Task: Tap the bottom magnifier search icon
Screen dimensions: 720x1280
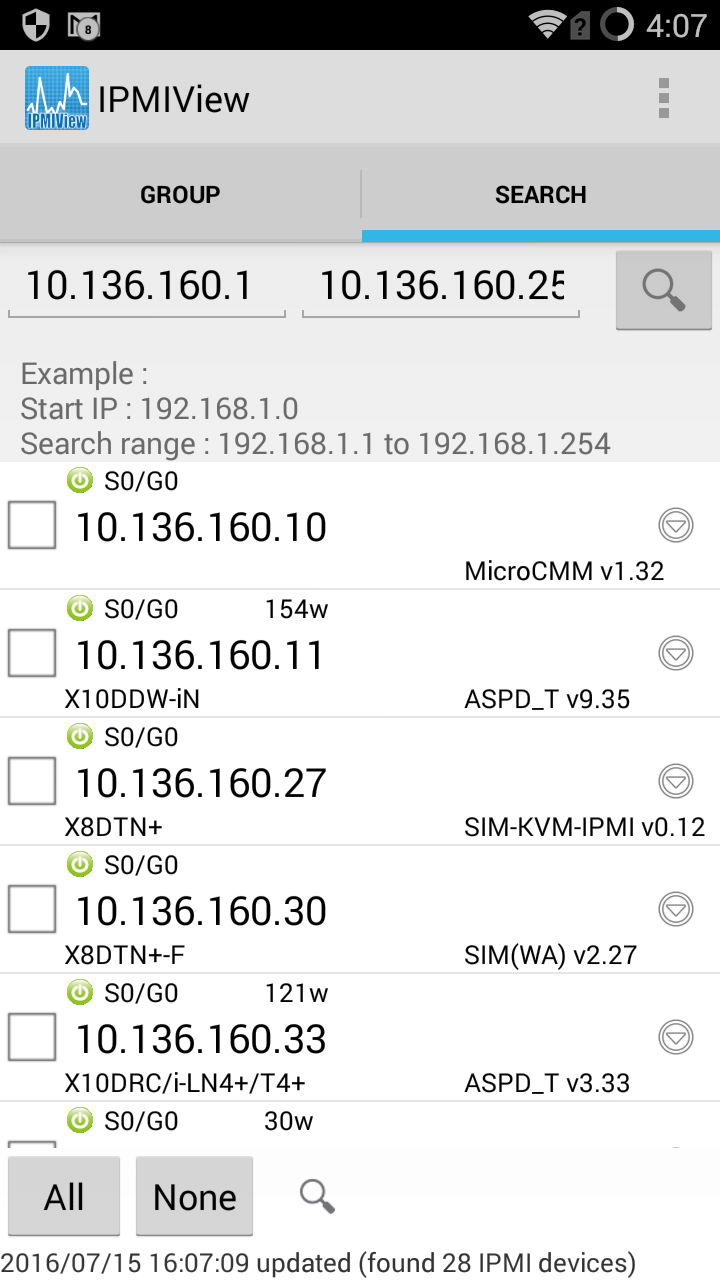Action: pyautogui.click(x=317, y=1196)
